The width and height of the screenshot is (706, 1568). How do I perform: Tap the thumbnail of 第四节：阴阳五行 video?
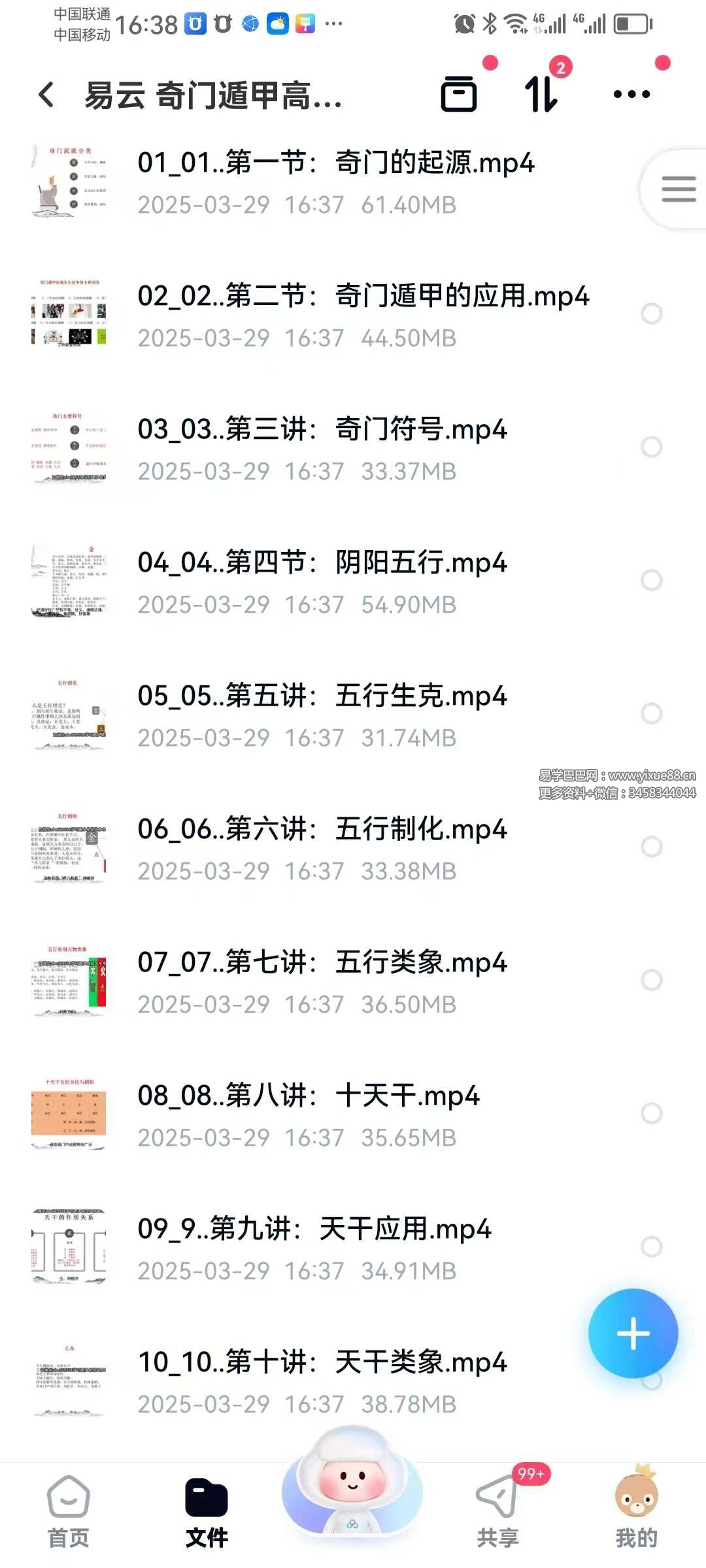69,581
